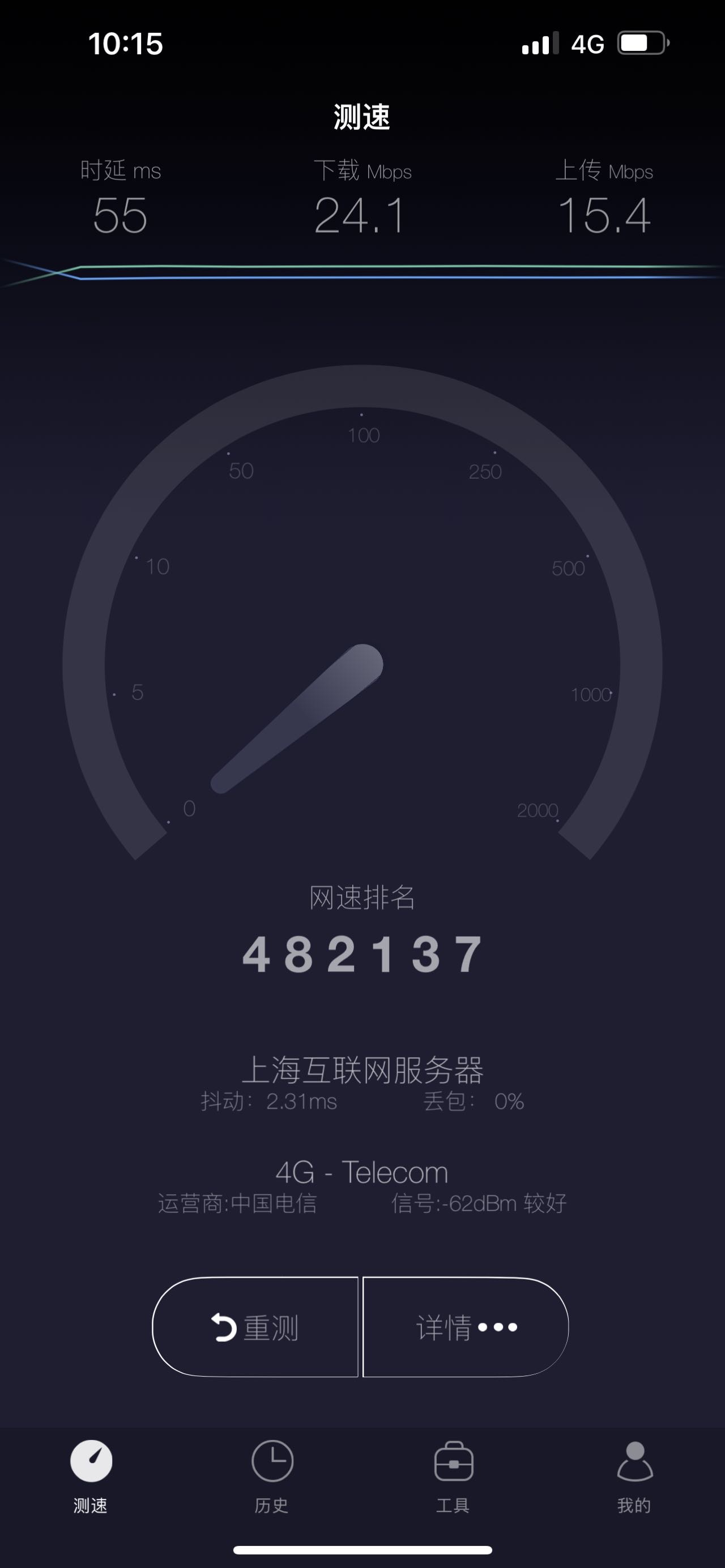Open 详情 details of this test
Viewport: 725px width, 1568px height.
[466, 1327]
